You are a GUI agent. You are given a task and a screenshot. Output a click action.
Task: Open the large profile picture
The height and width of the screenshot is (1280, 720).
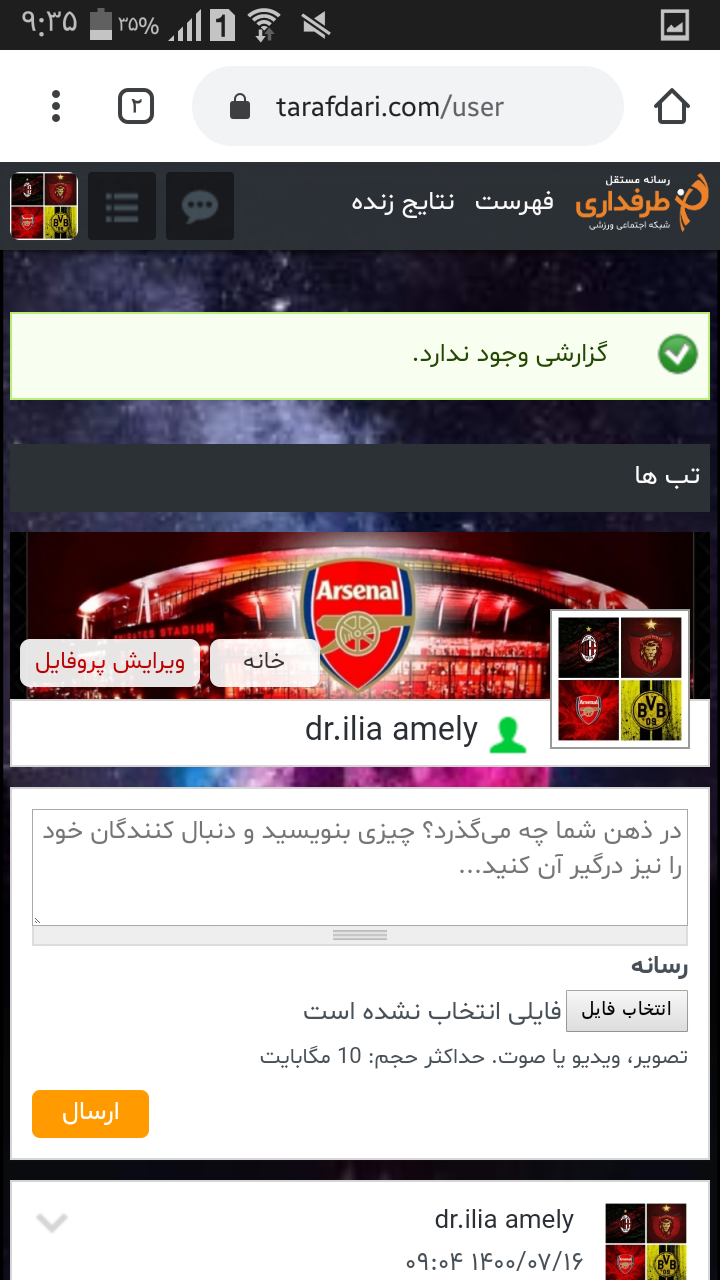620,679
